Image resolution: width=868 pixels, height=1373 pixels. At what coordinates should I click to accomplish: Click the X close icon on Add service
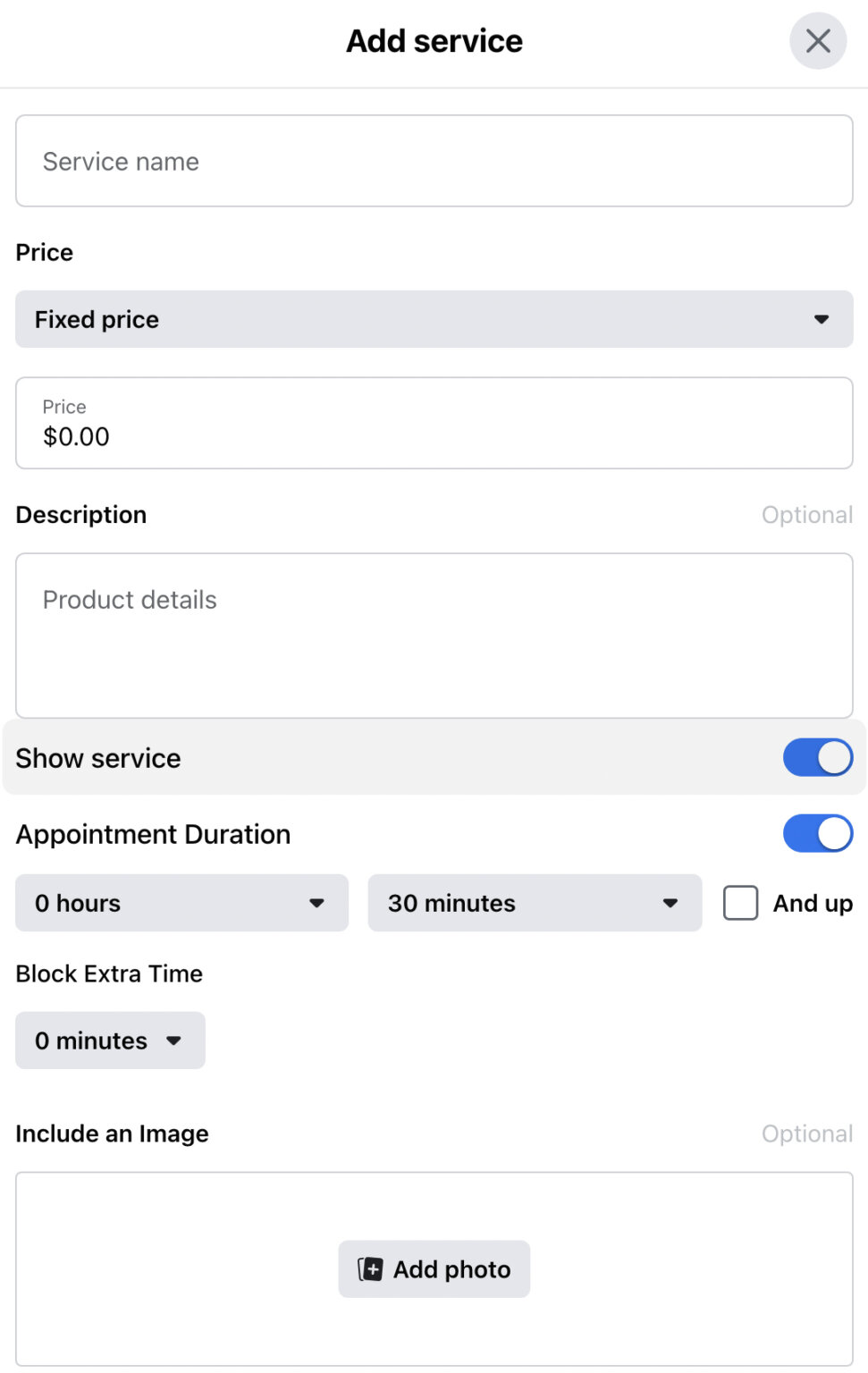[818, 40]
